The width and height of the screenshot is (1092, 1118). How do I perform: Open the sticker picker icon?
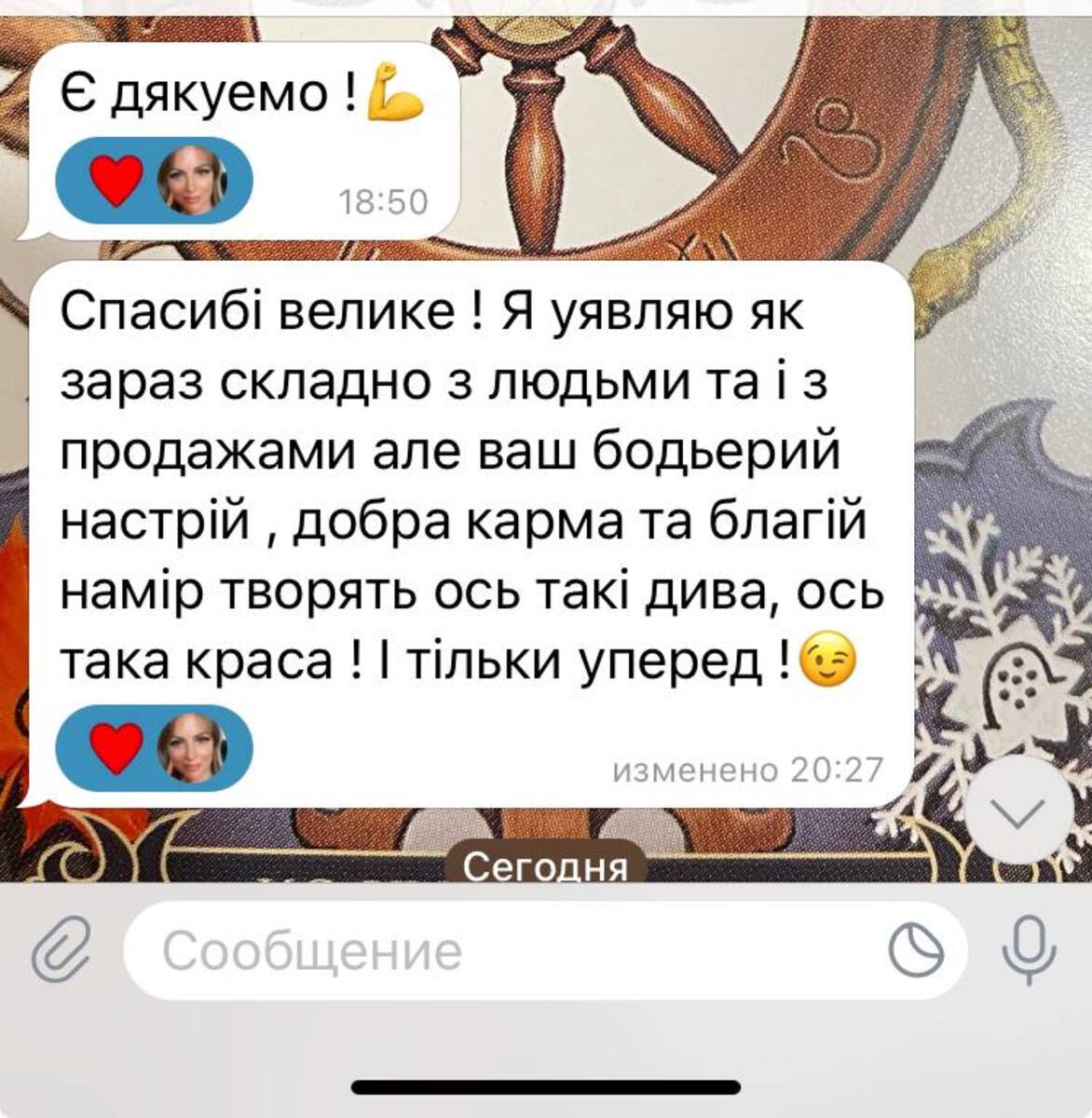tap(915, 951)
